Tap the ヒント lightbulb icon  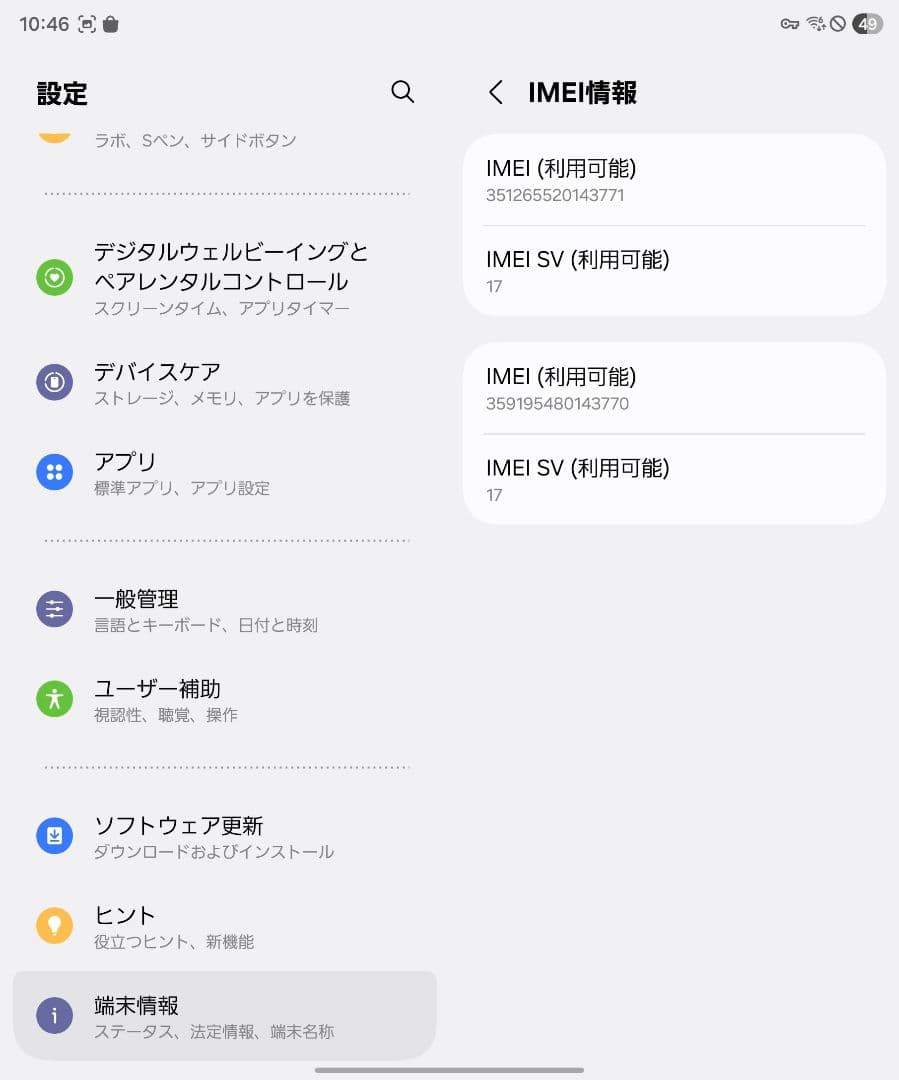point(54,924)
